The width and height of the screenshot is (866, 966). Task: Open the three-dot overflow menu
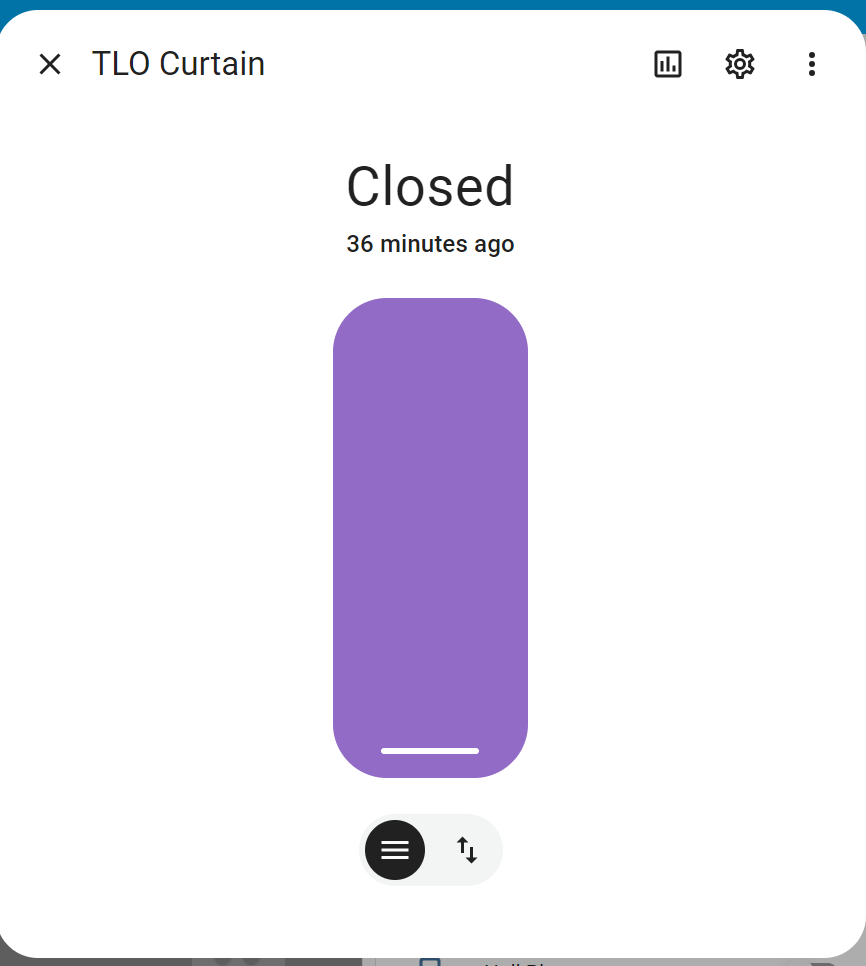[x=811, y=64]
